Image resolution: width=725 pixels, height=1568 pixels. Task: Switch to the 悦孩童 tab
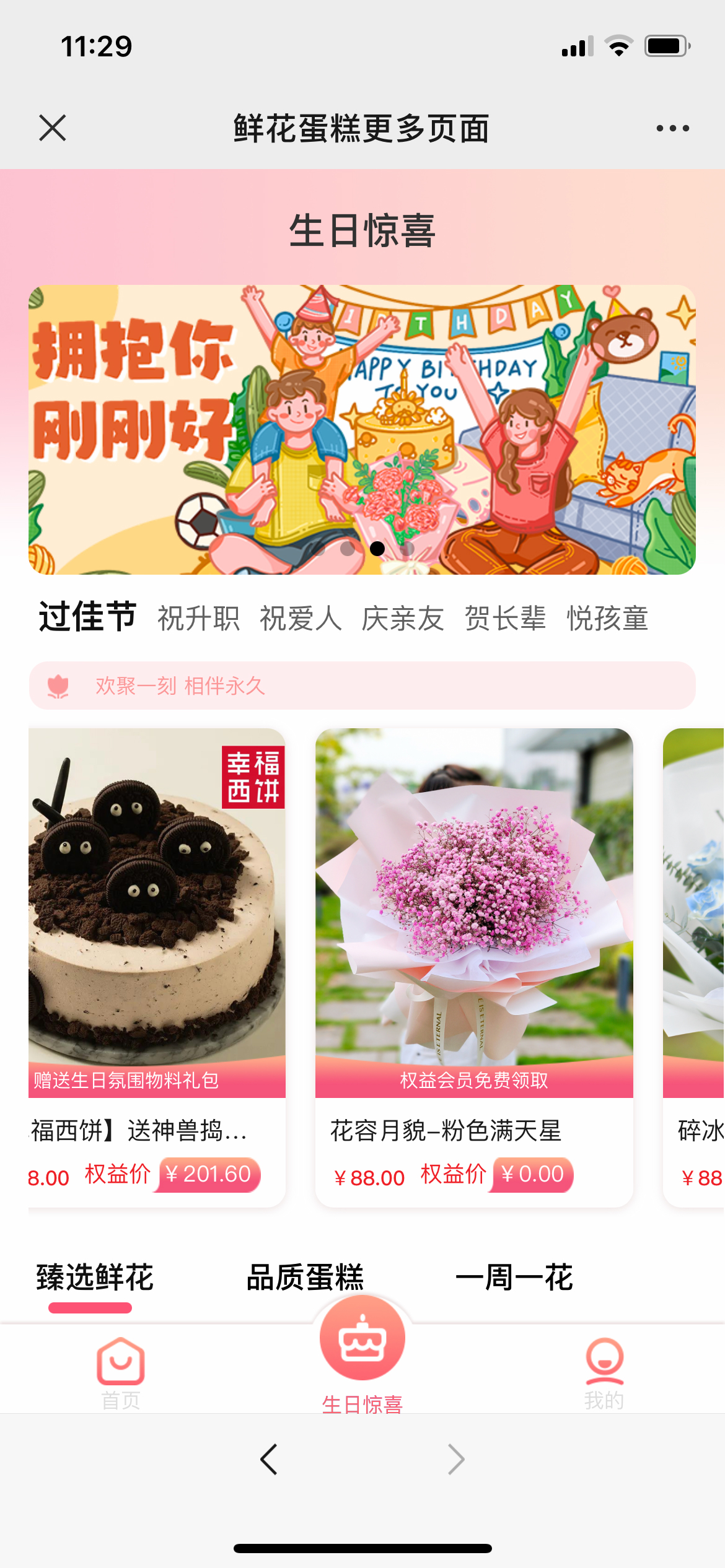point(607,618)
